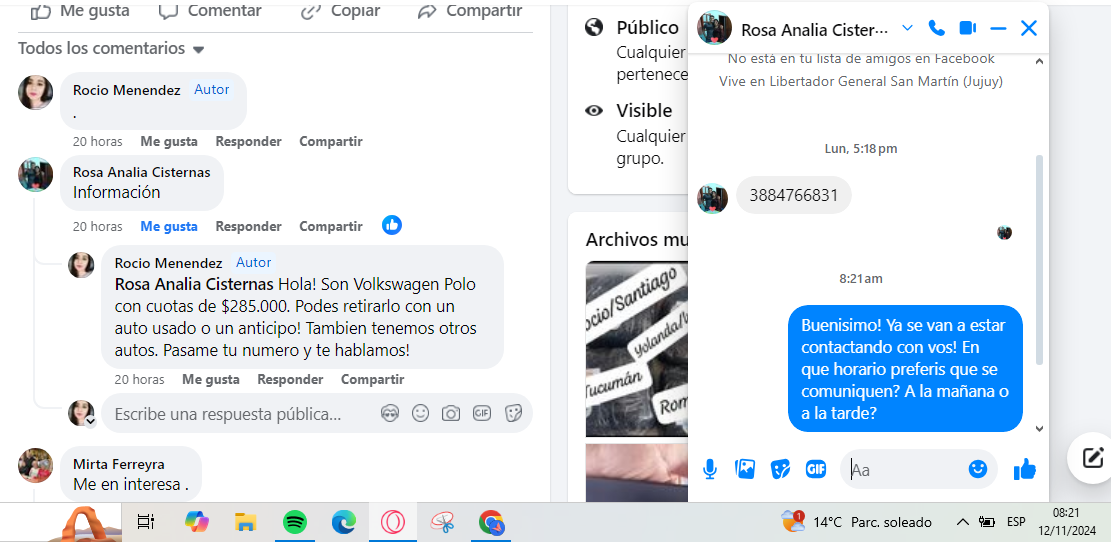Choose a sticker in the chat
The height and width of the screenshot is (542, 1111).
780,468
